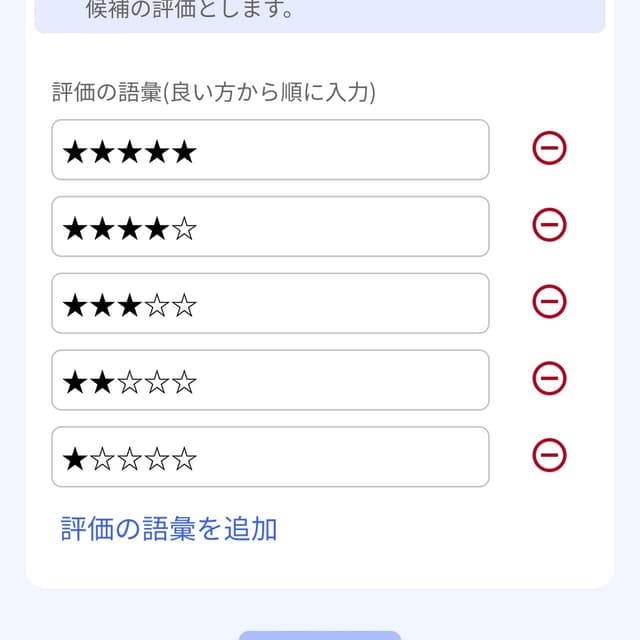Edit the one-star rating field

click(270, 457)
